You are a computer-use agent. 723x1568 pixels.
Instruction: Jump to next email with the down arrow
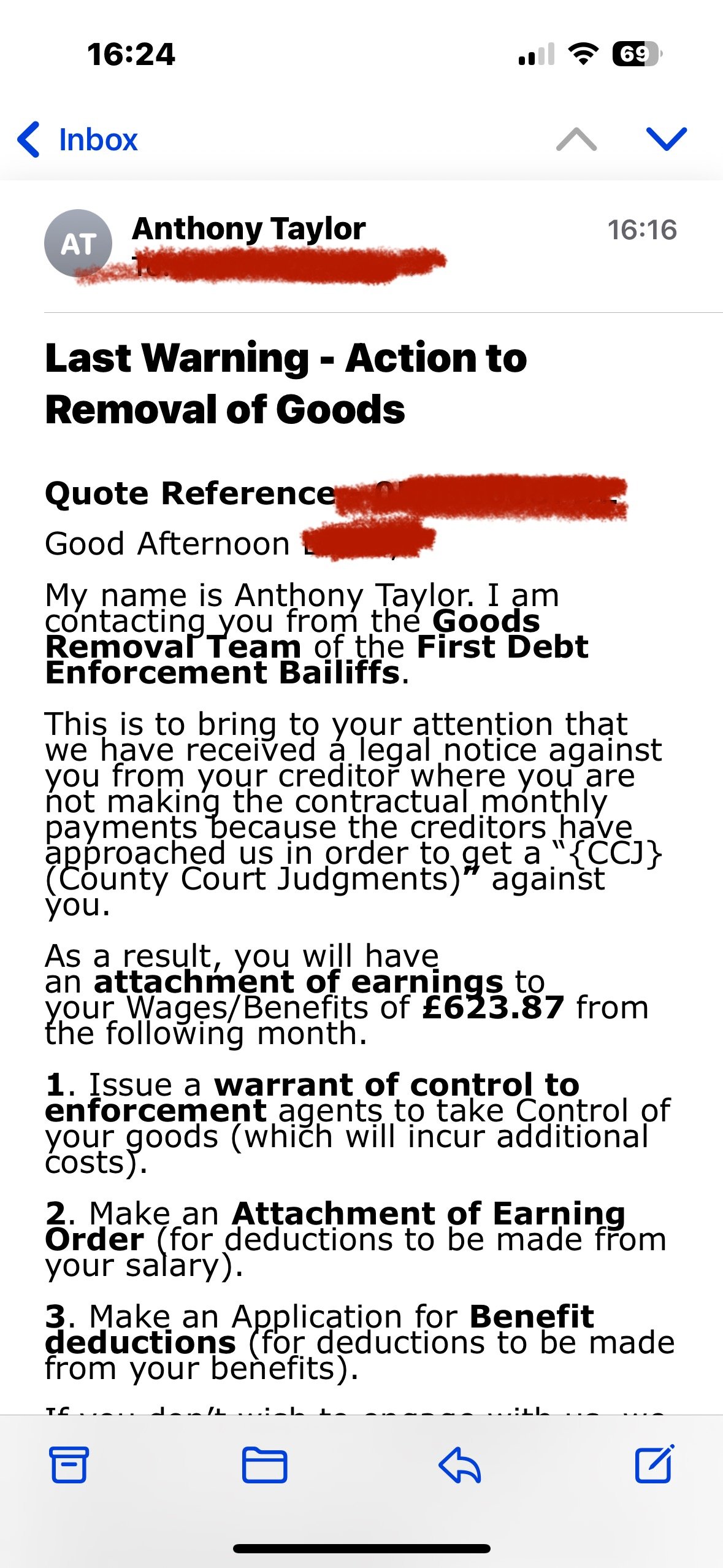667,139
